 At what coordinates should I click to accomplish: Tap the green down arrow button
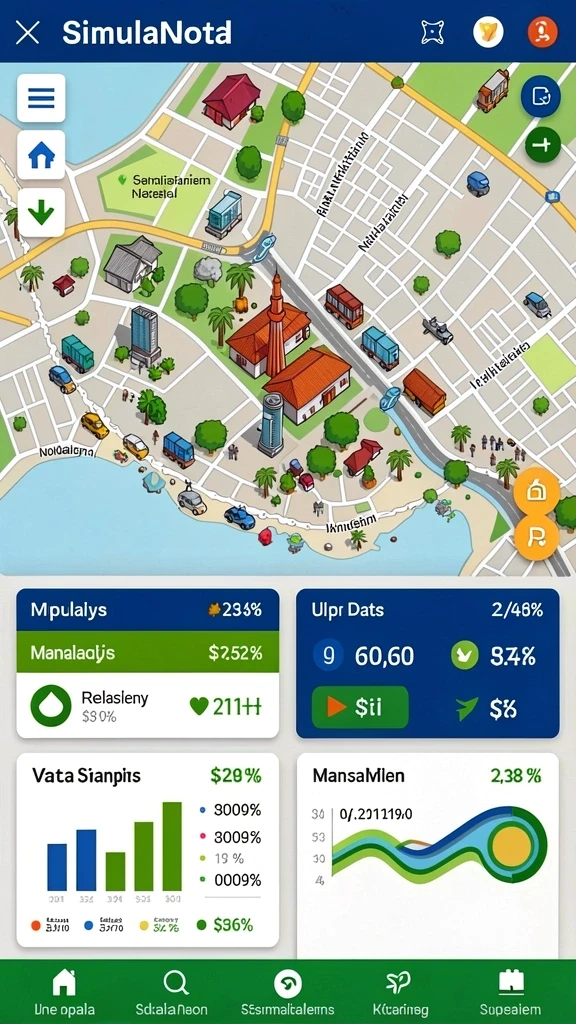tap(41, 212)
